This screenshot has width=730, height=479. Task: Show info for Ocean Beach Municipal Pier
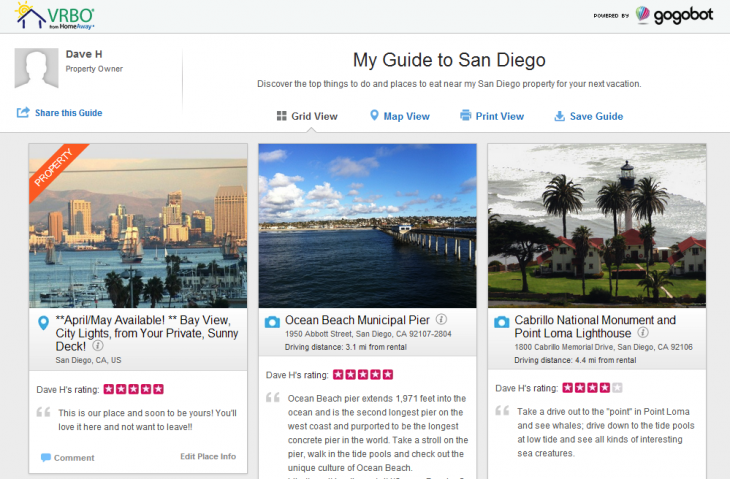pyautogui.click(x=441, y=320)
